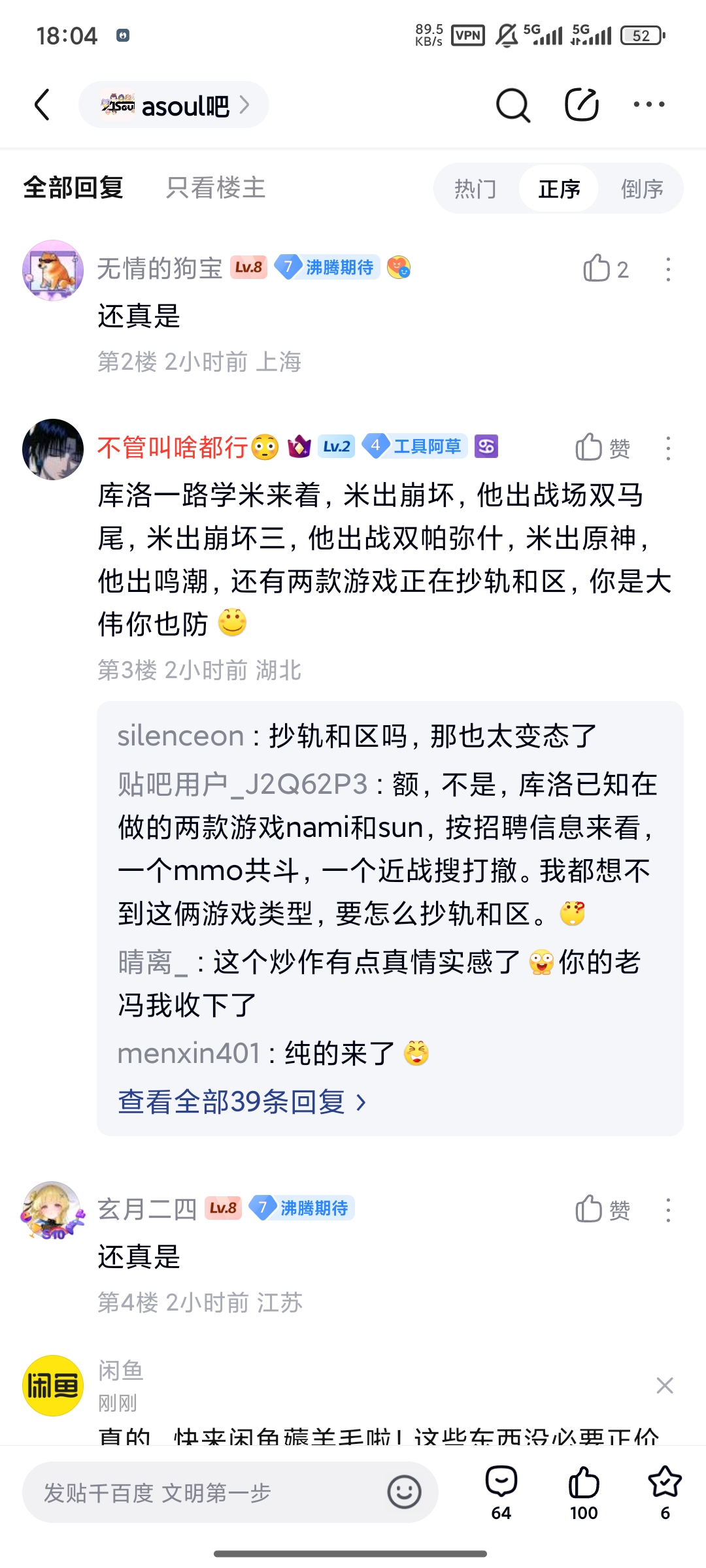706x1568 pixels.
Task: View all 39 replies (查看全部39条回复)
Action: (242, 1102)
